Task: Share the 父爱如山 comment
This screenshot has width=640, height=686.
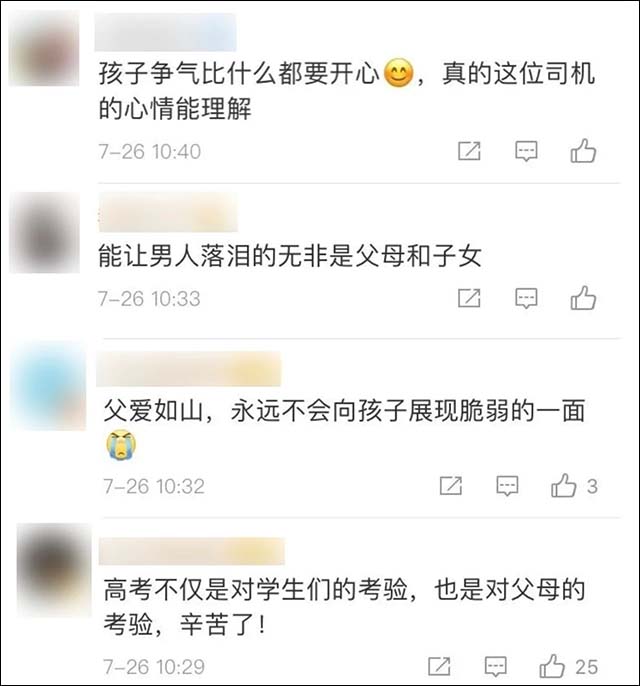Action: pos(451,486)
